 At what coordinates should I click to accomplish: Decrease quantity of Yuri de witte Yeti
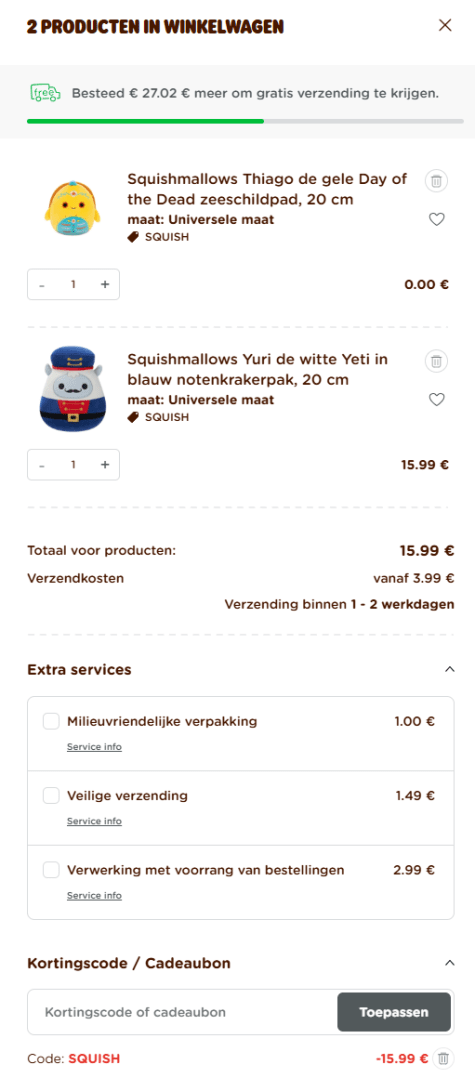point(42,465)
